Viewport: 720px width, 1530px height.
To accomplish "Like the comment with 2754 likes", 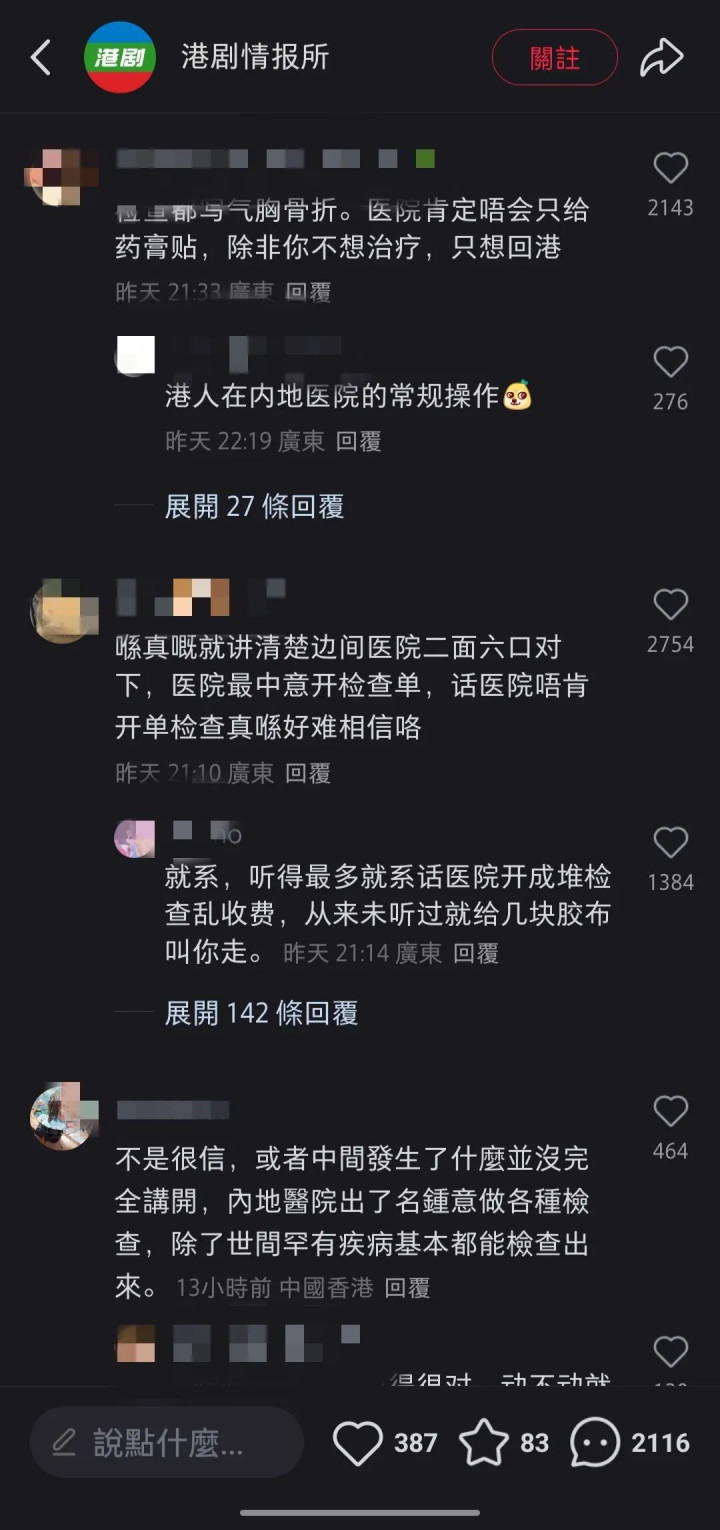I will click(x=670, y=604).
